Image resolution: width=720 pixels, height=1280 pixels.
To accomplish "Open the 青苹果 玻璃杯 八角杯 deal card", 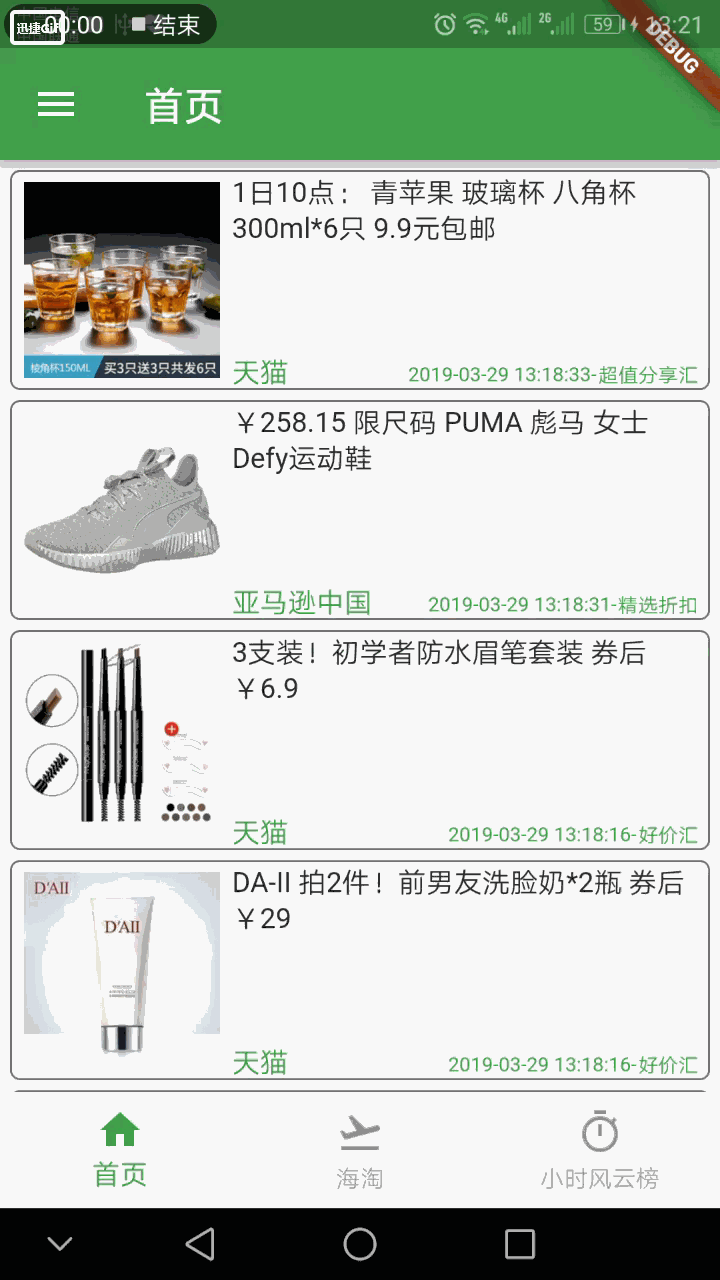I will 360,280.
